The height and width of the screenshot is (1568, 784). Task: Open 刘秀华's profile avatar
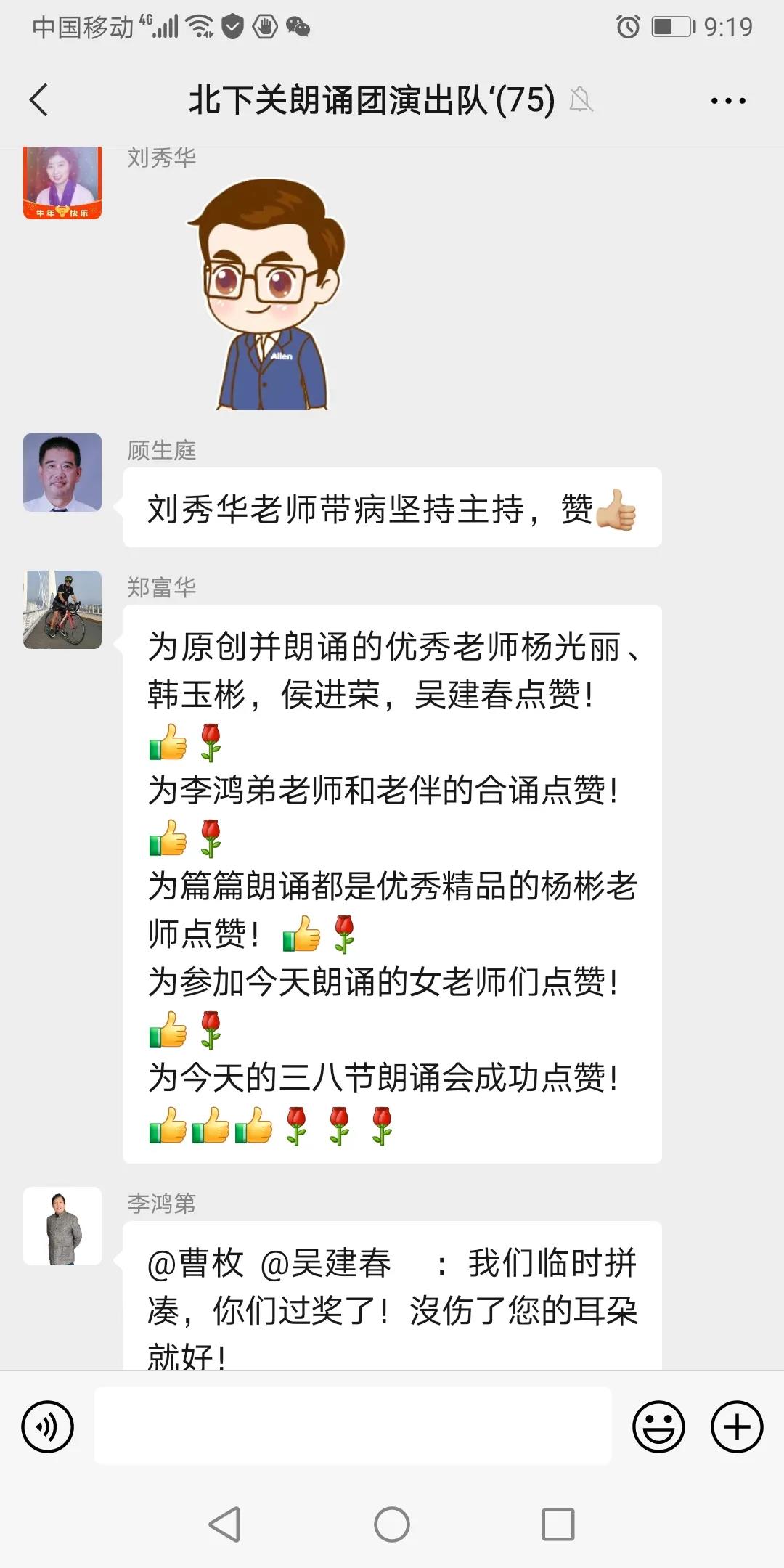[x=62, y=183]
